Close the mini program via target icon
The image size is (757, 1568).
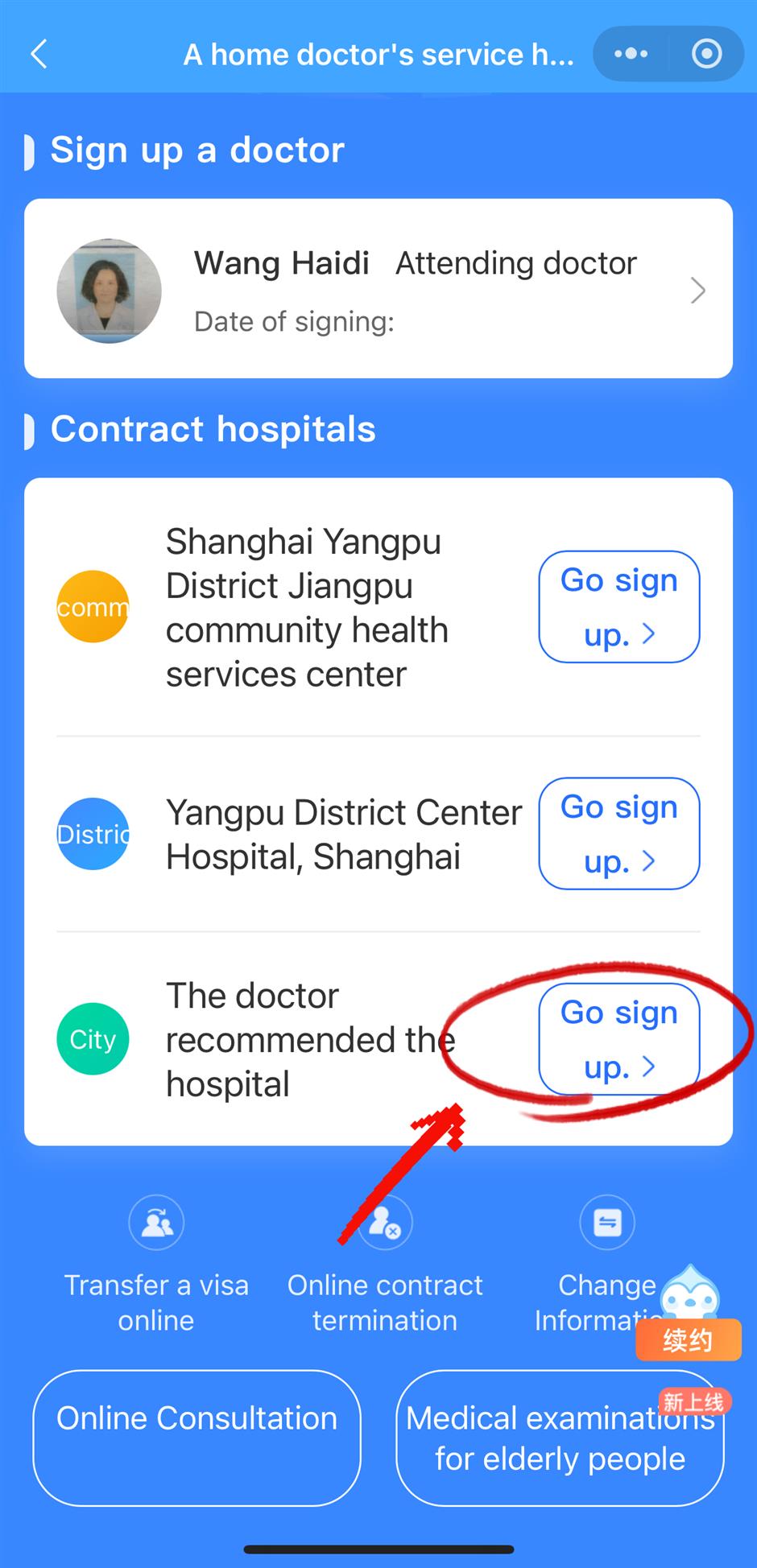706,54
